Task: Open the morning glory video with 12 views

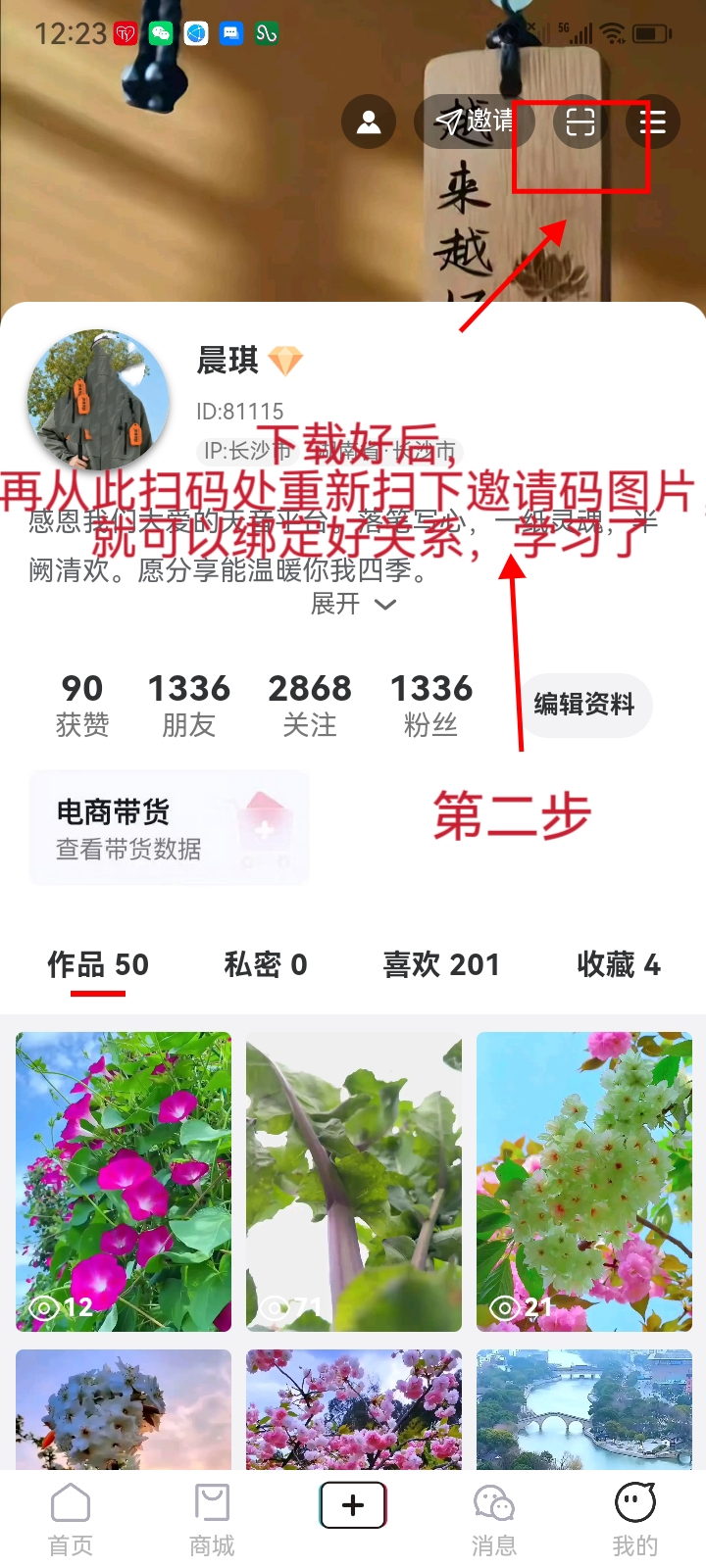Action: tap(124, 1181)
